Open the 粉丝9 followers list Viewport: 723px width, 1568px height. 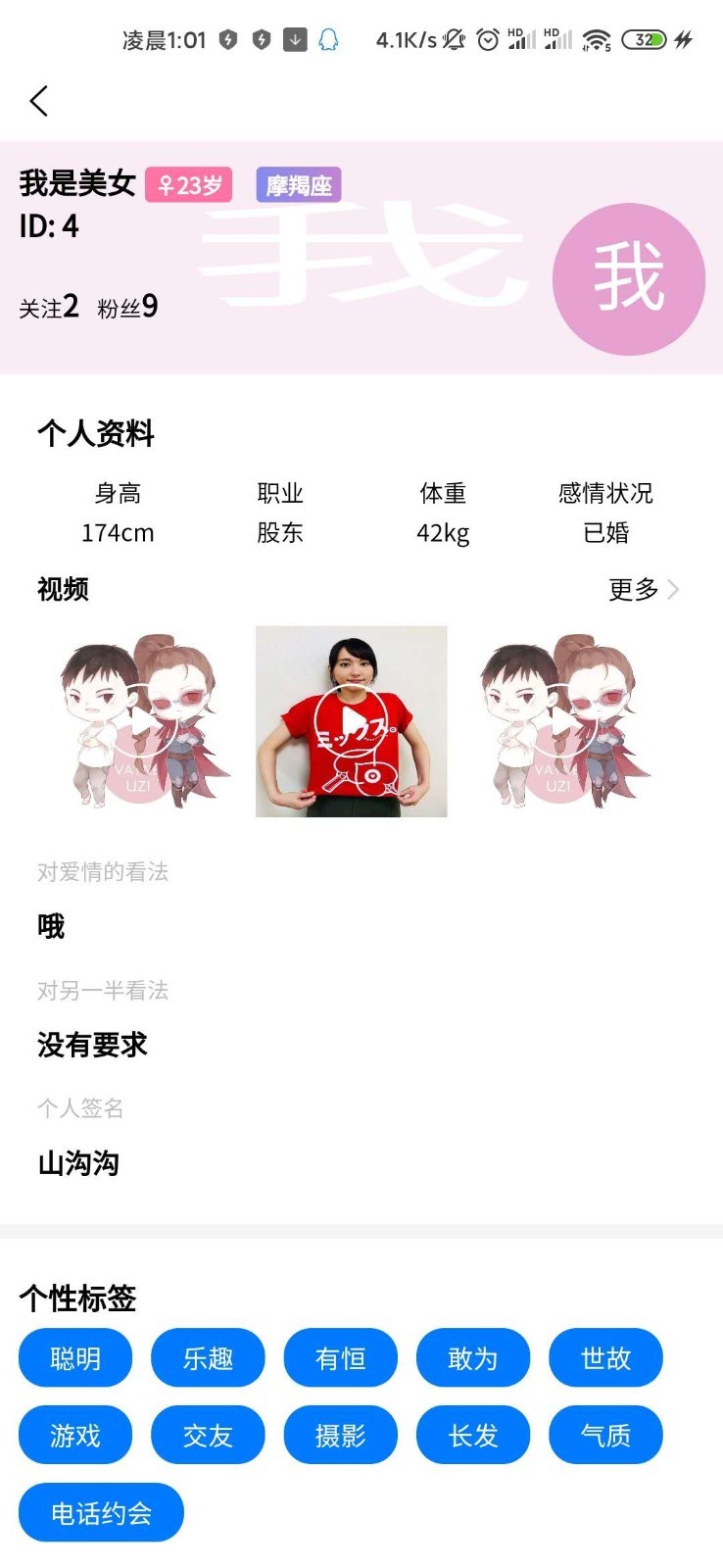(x=126, y=307)
